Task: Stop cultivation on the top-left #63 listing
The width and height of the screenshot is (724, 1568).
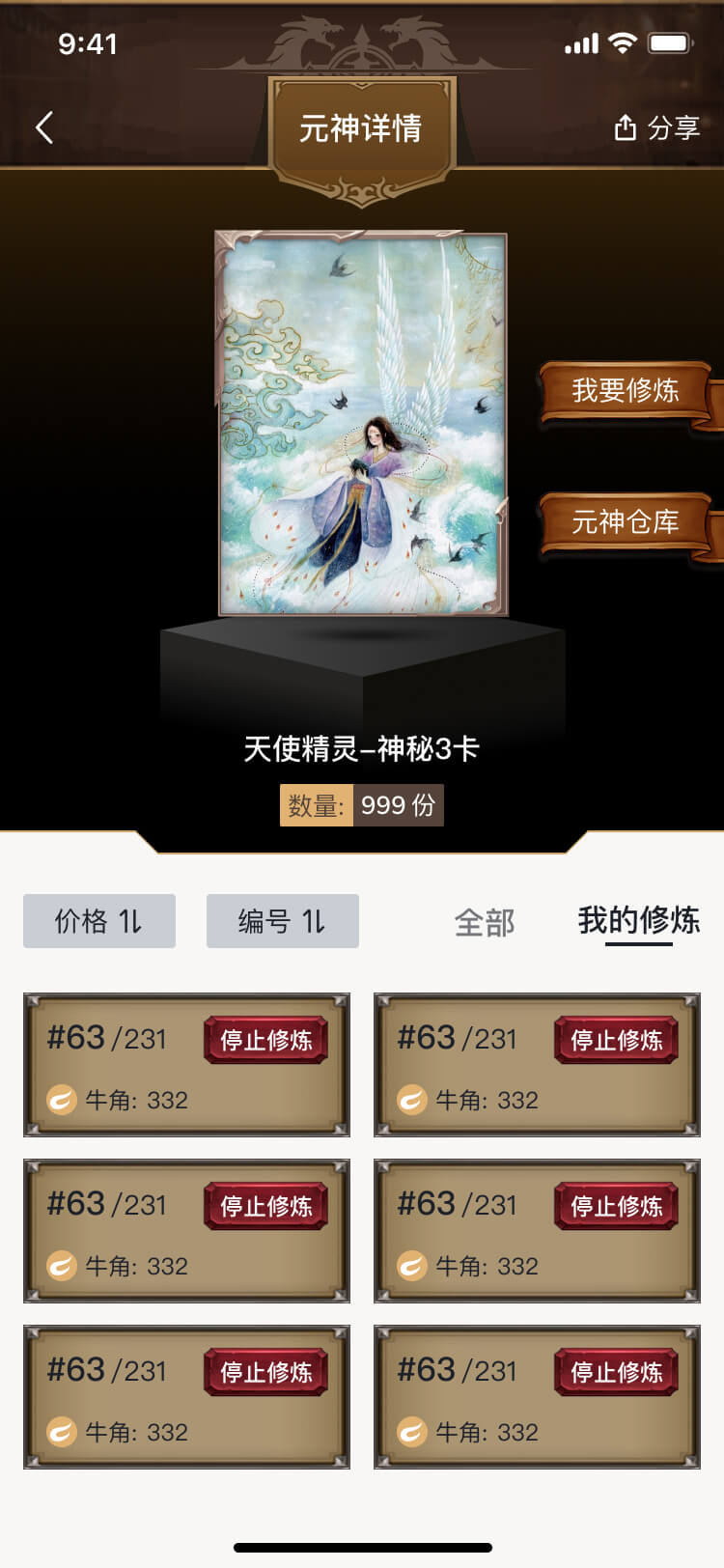Action: [265, 1039]
